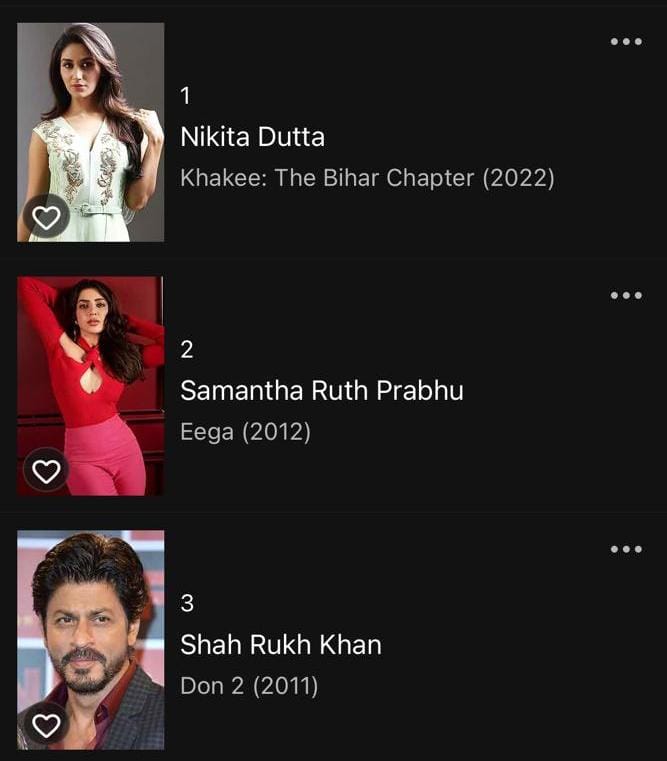Favorite Samantha Ruth Prabhu with the heart icon
667x761 pixels.
pyautogui.click(x=46, y=470)
